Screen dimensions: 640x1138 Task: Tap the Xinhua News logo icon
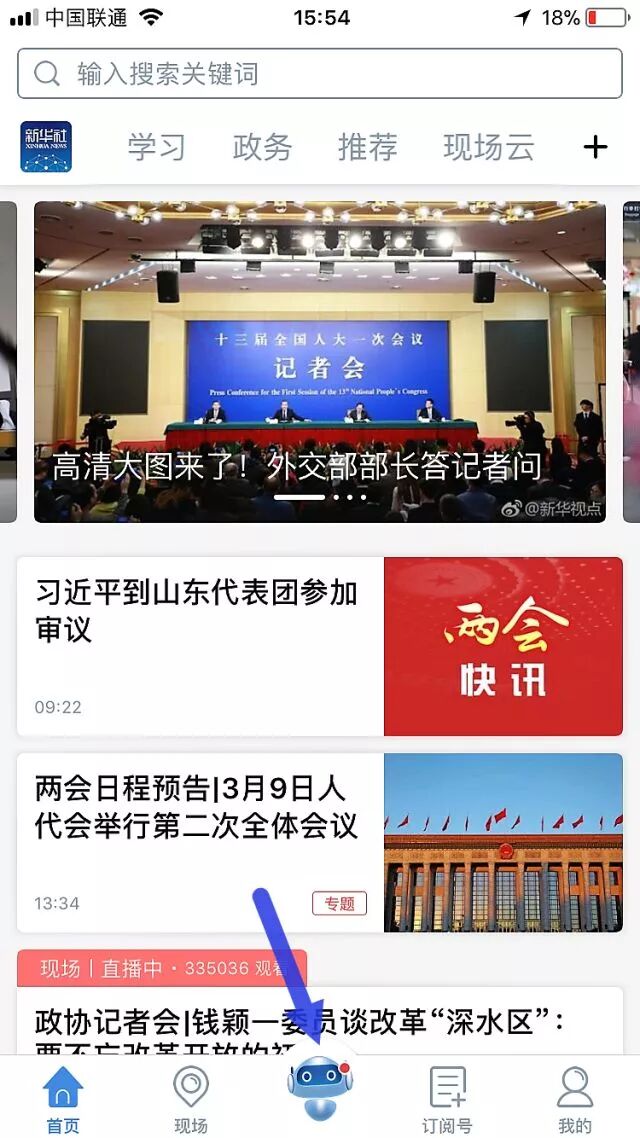(46, 147)
